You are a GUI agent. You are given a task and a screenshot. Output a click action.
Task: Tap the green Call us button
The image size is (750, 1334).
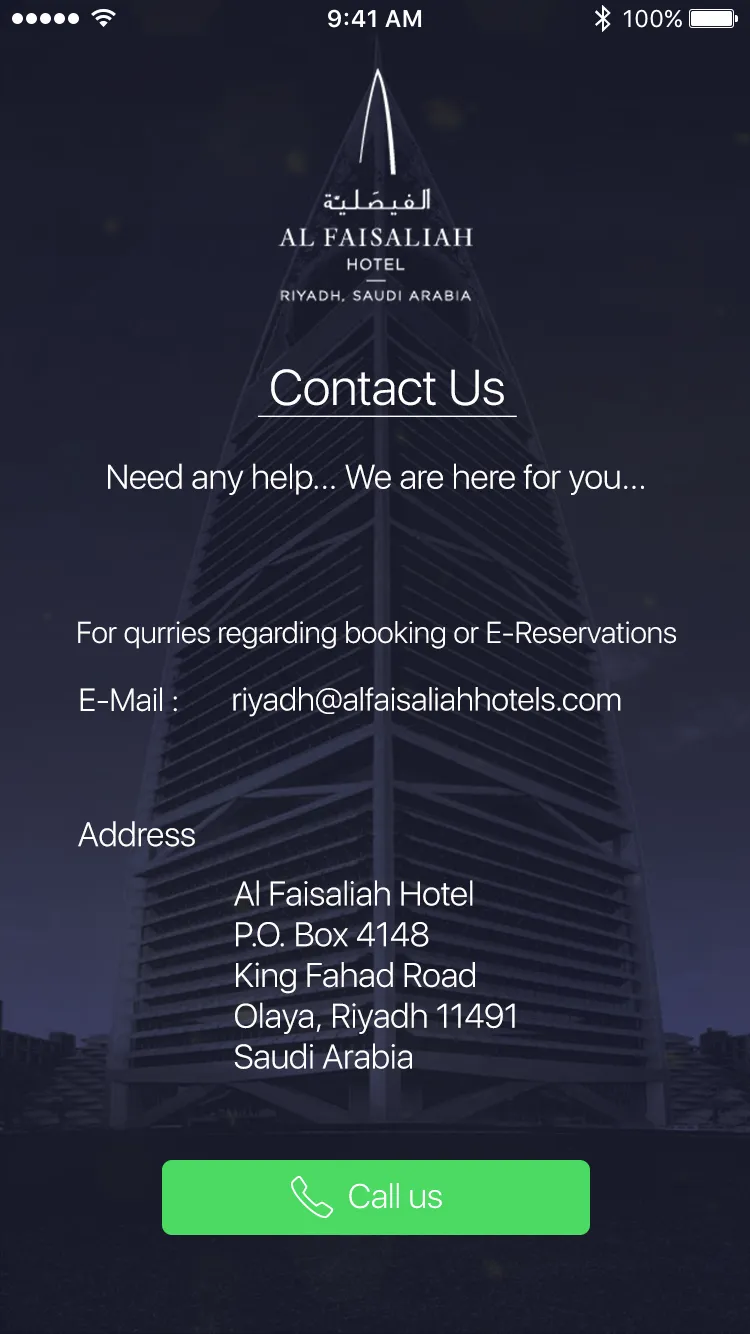click(375, 1197)
